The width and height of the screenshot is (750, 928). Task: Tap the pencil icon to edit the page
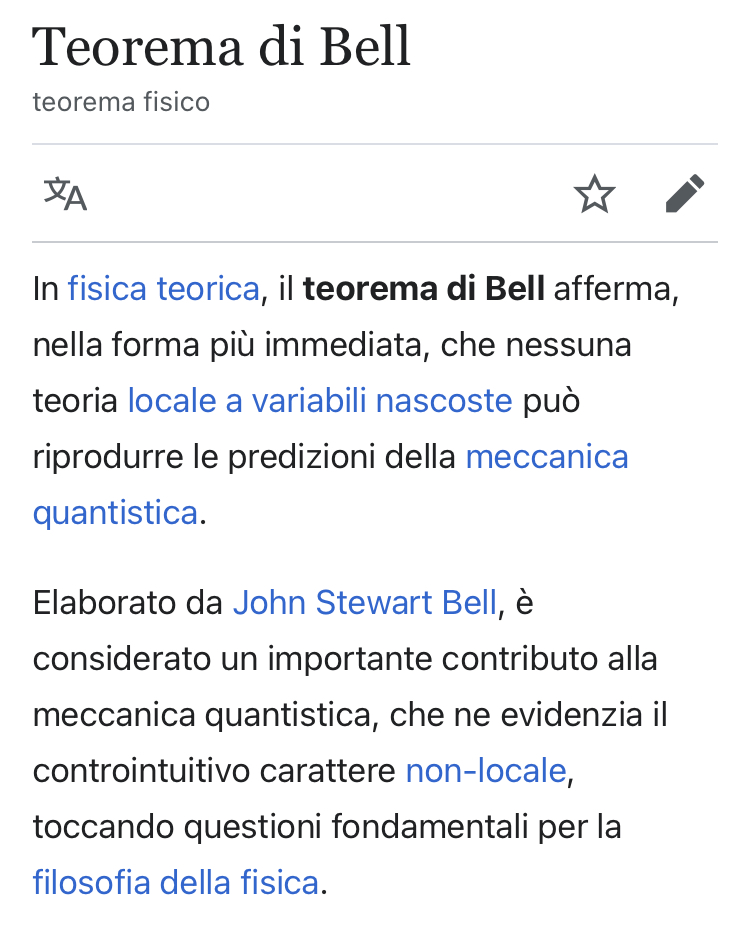coord(685,194)
